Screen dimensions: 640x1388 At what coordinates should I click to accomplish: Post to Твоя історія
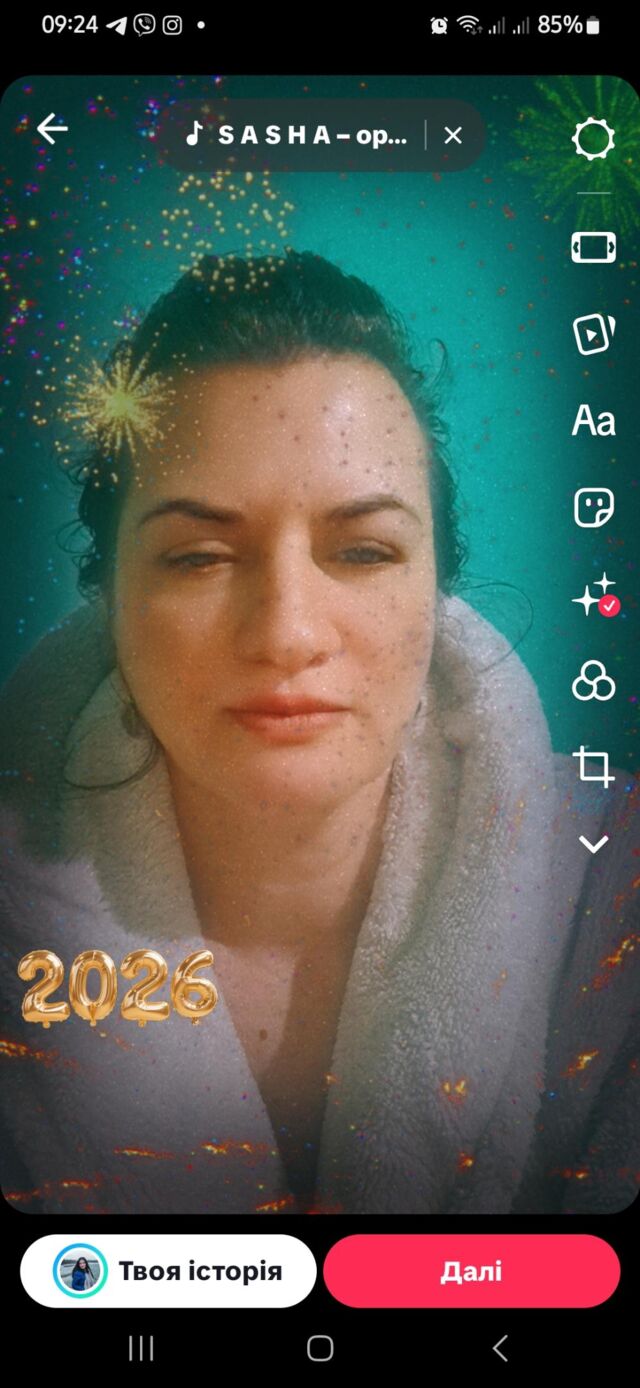pyautogui.click(x=168, y=1271)
